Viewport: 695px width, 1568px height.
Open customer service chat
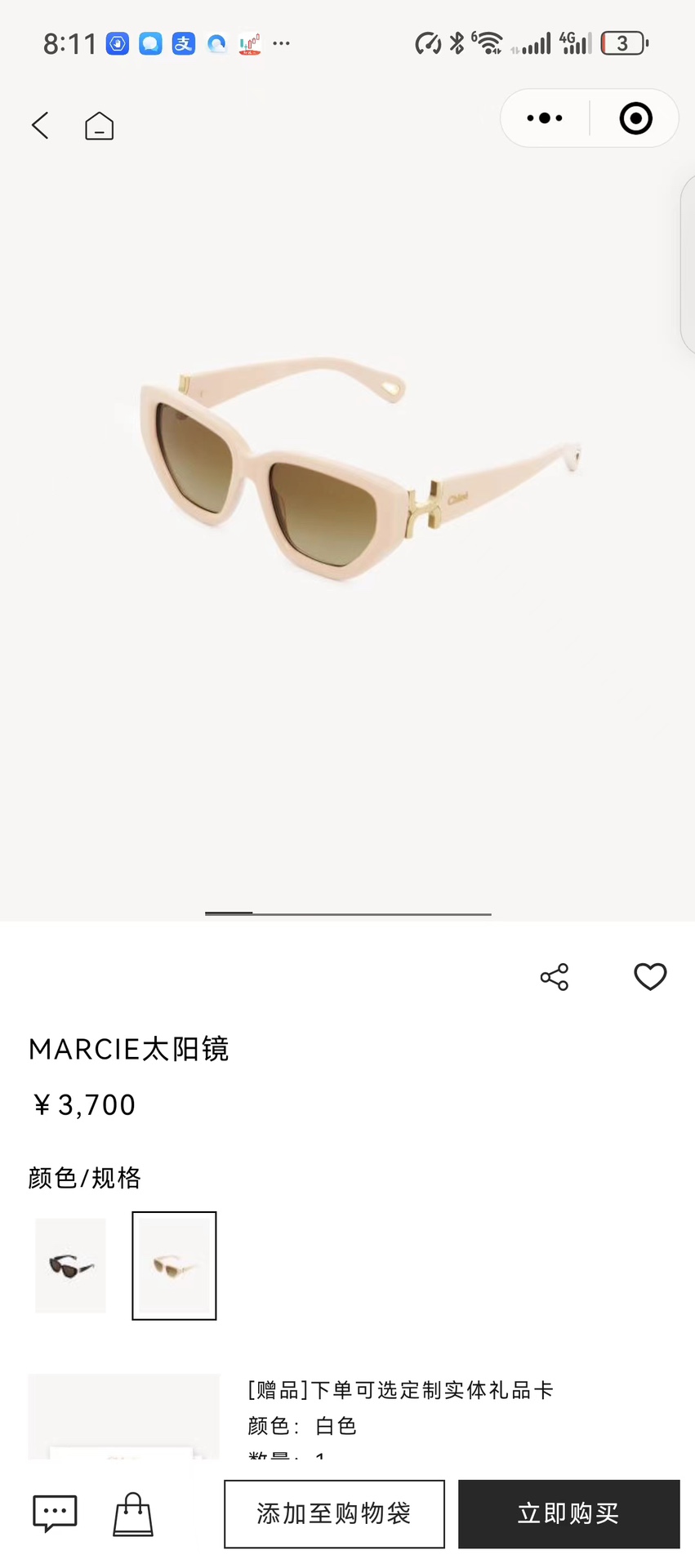pos(55,1513)
